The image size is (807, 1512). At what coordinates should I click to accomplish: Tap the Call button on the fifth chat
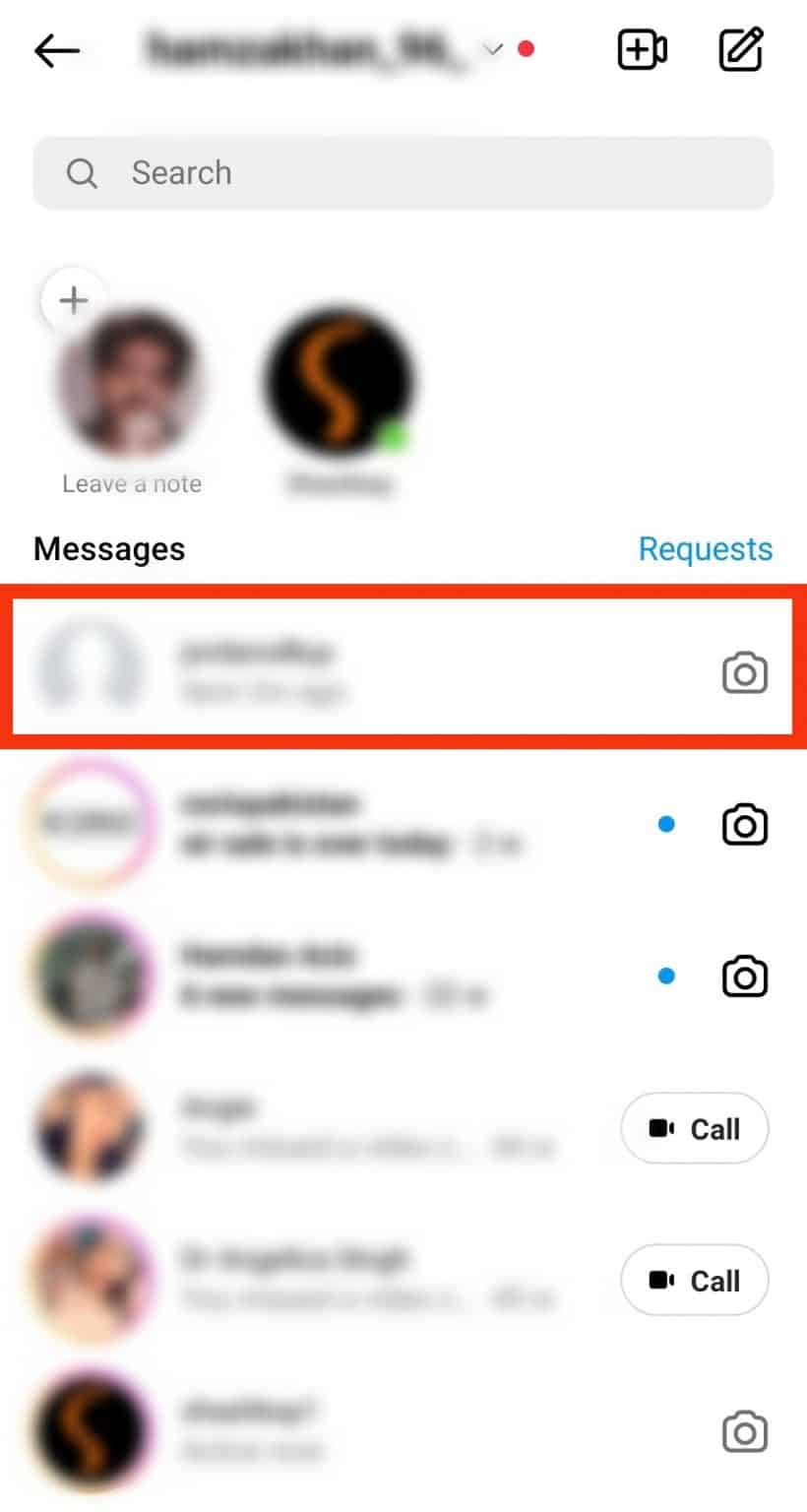[695, 1281]
